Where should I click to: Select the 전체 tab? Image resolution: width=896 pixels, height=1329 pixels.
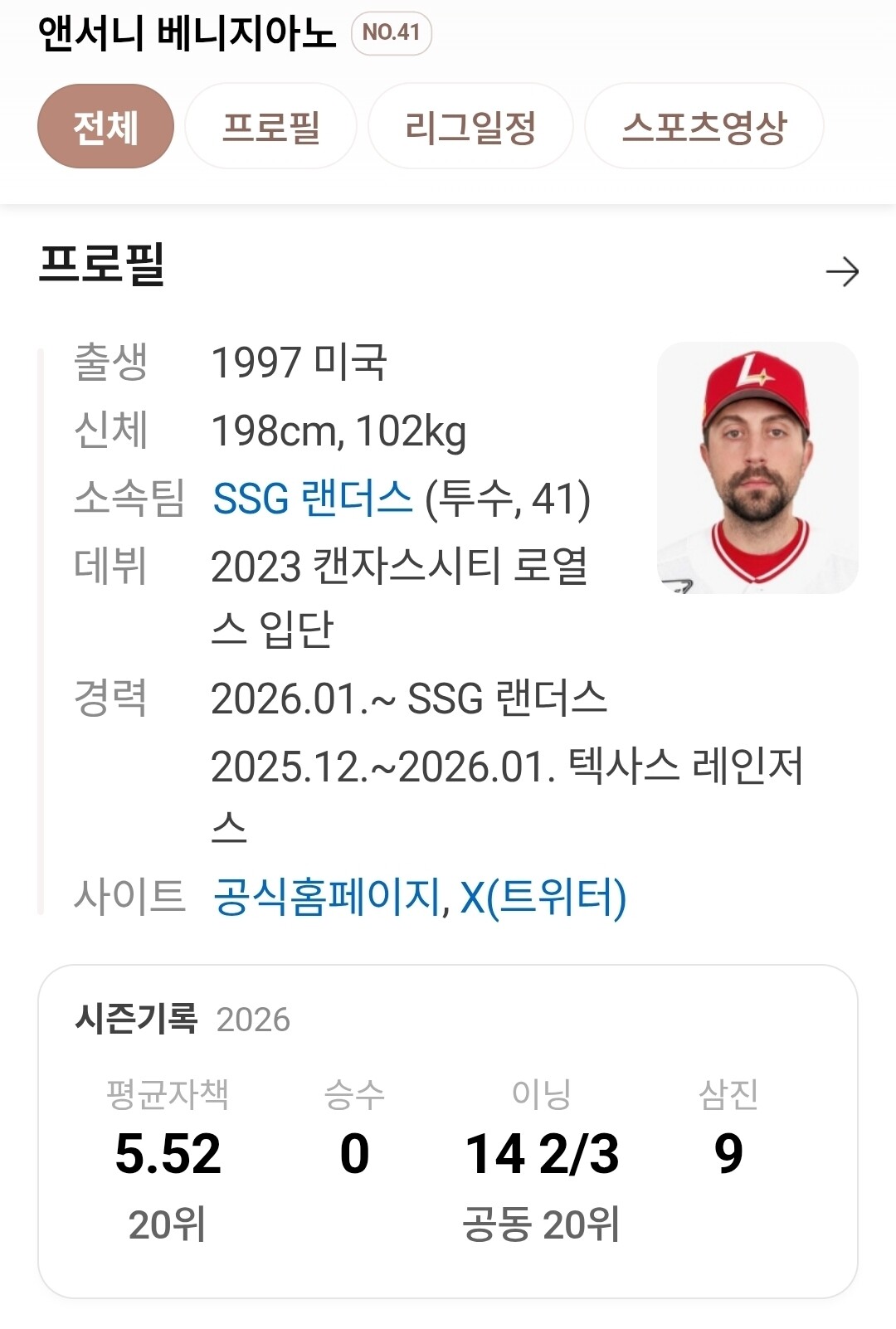(105, 126)
